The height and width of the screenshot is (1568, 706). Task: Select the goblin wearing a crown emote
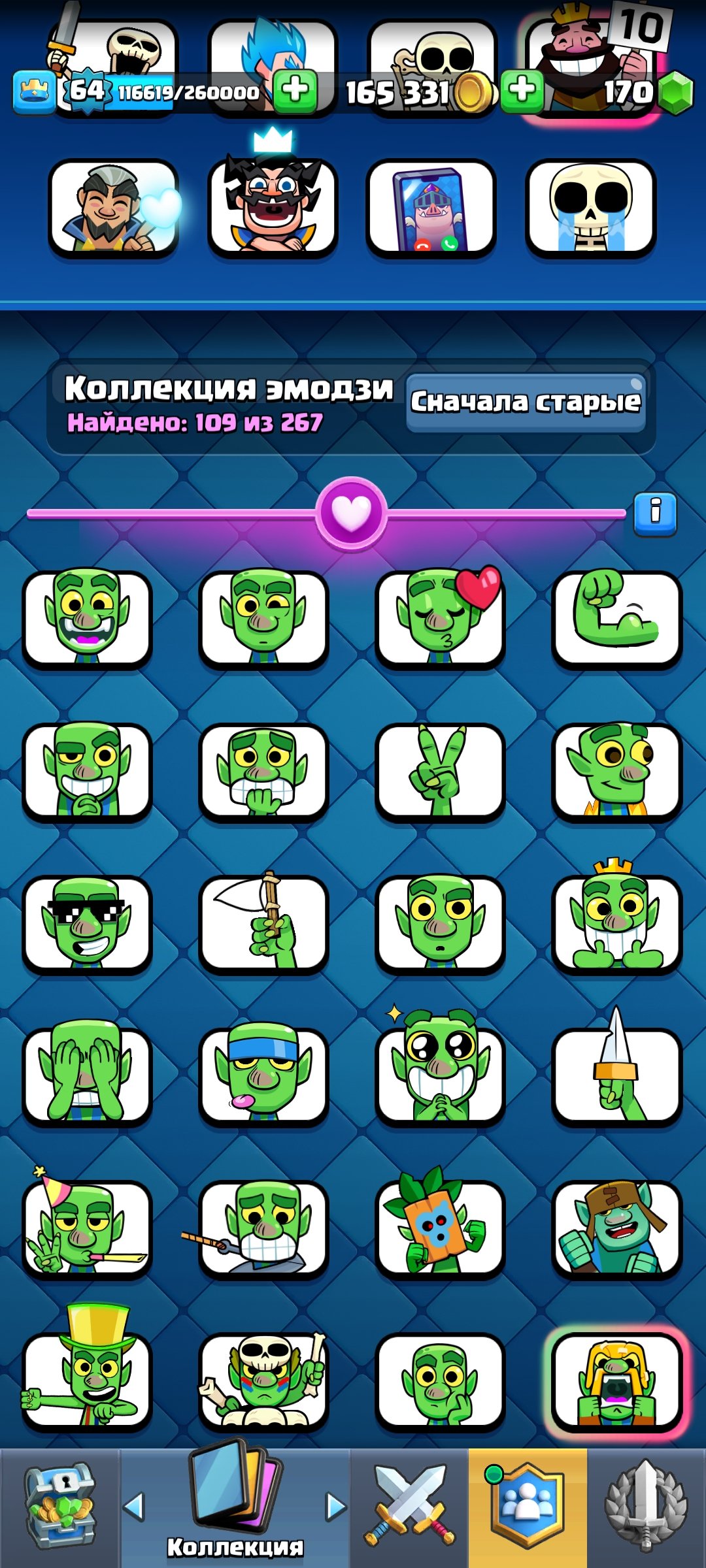pyautogui.click(x=616, y=923)
